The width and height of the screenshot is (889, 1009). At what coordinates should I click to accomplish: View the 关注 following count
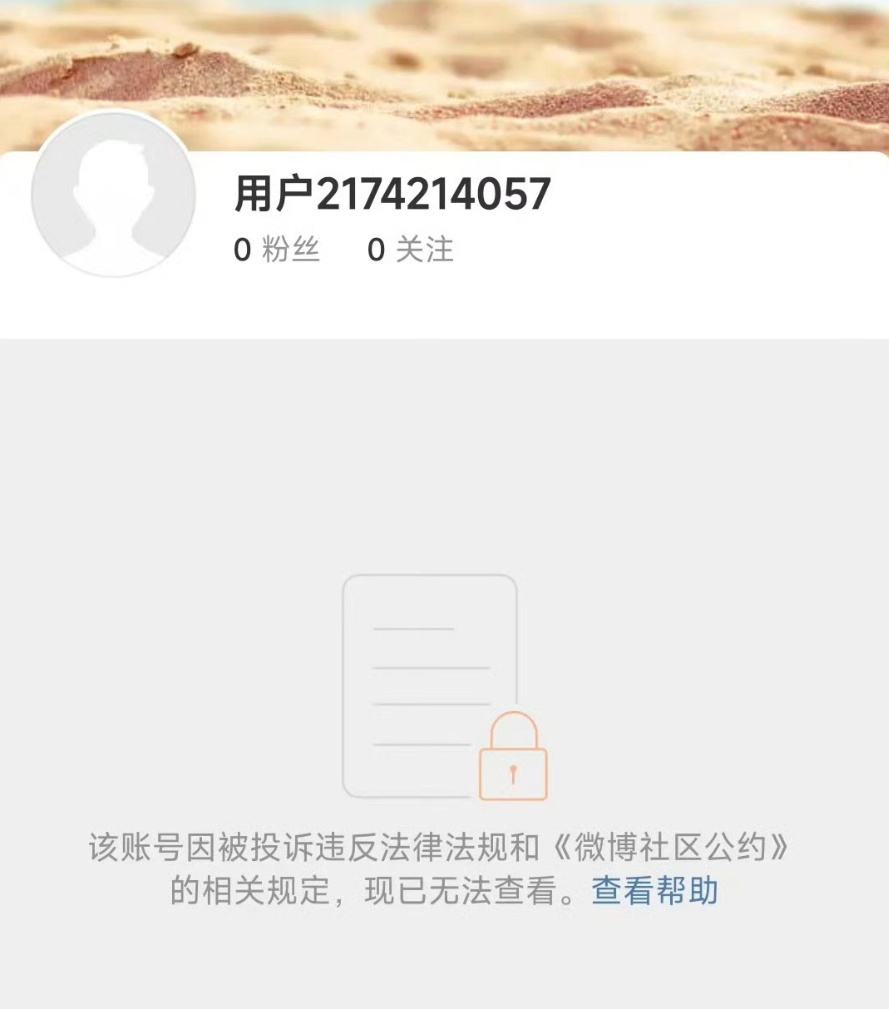(x=424, y=250)
